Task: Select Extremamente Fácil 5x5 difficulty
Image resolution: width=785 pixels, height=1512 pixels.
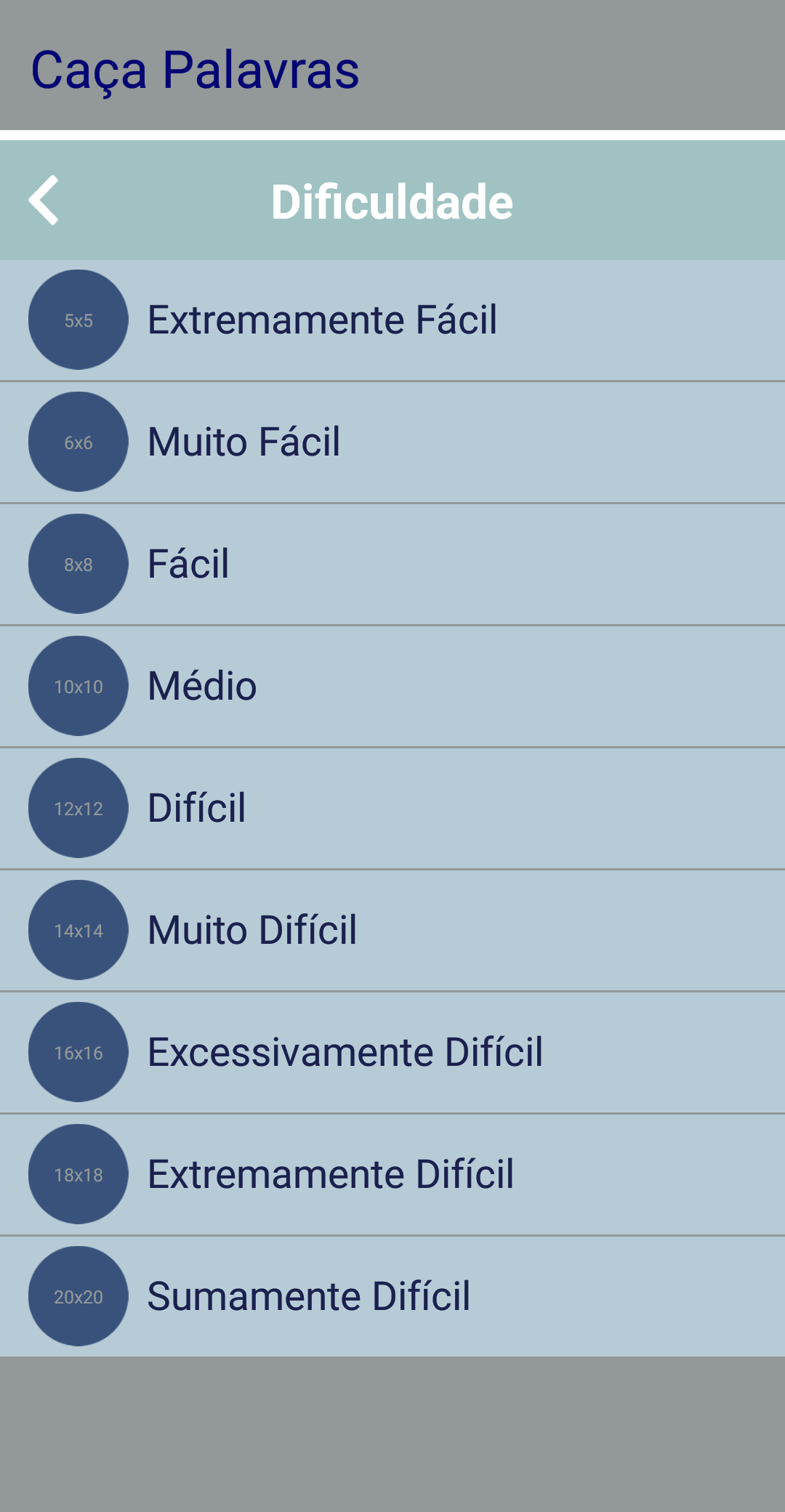Action: click(392, 320)
